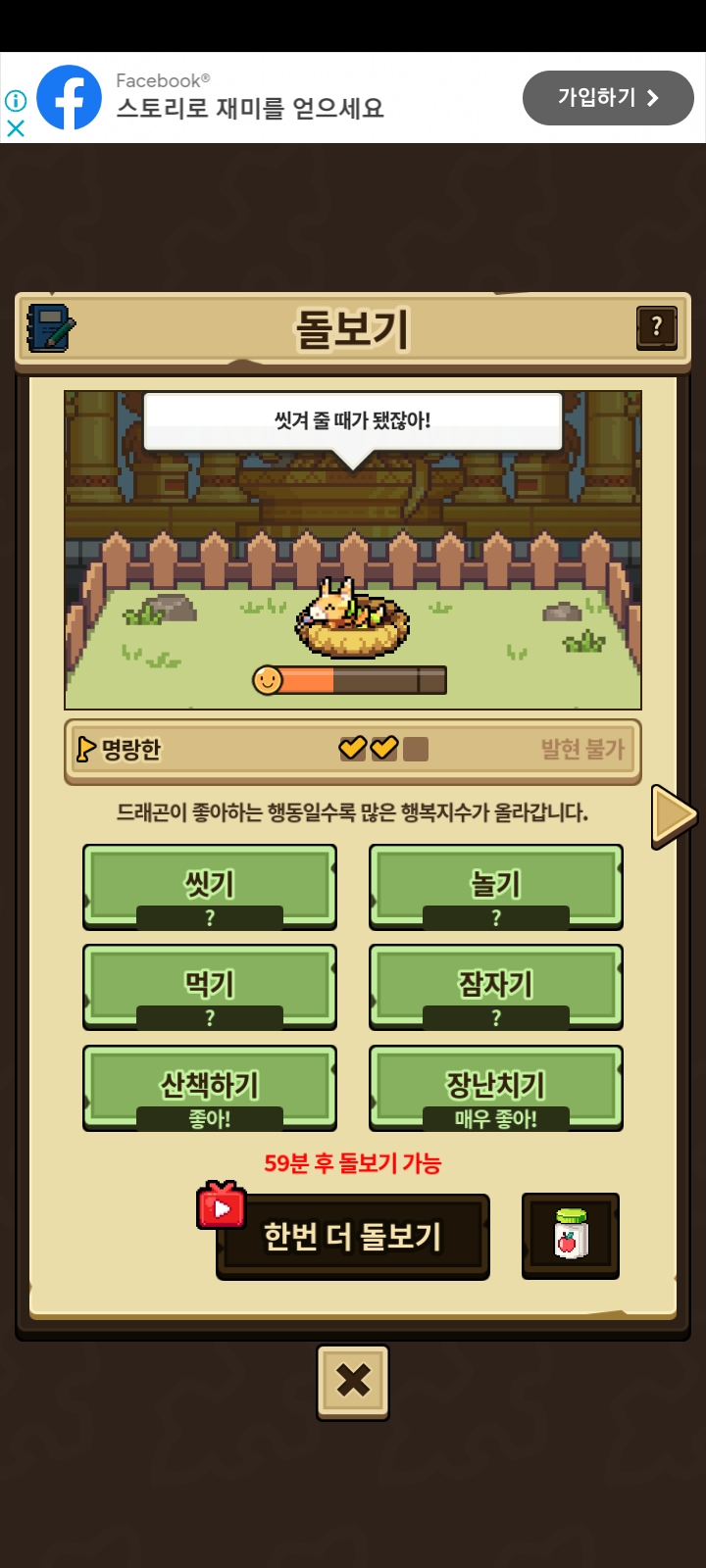This screenshot has width=706, height=1568.
Task: Select the 씻기 care action
Action: 210,886
